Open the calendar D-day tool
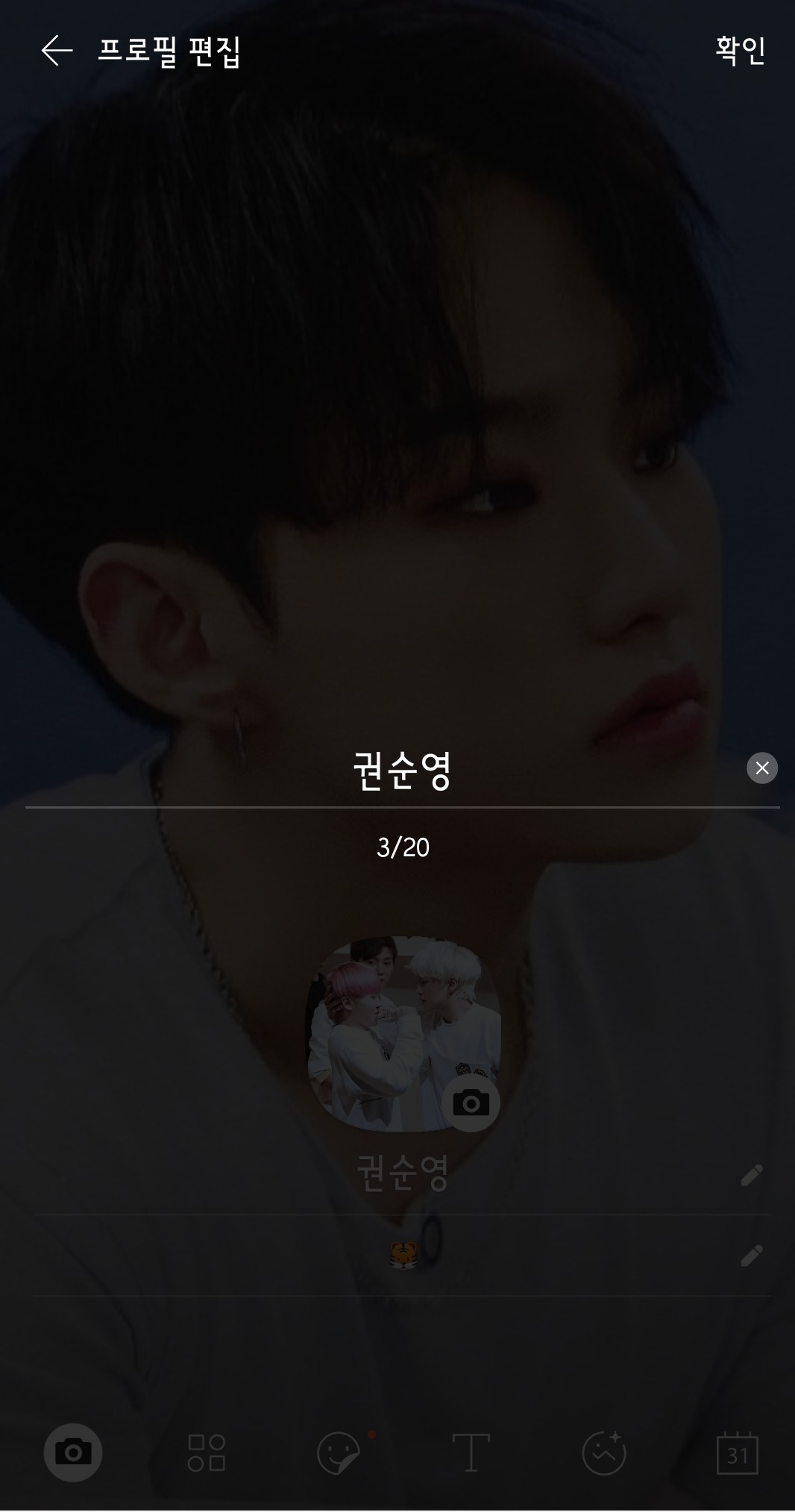 click(737, 1452)
